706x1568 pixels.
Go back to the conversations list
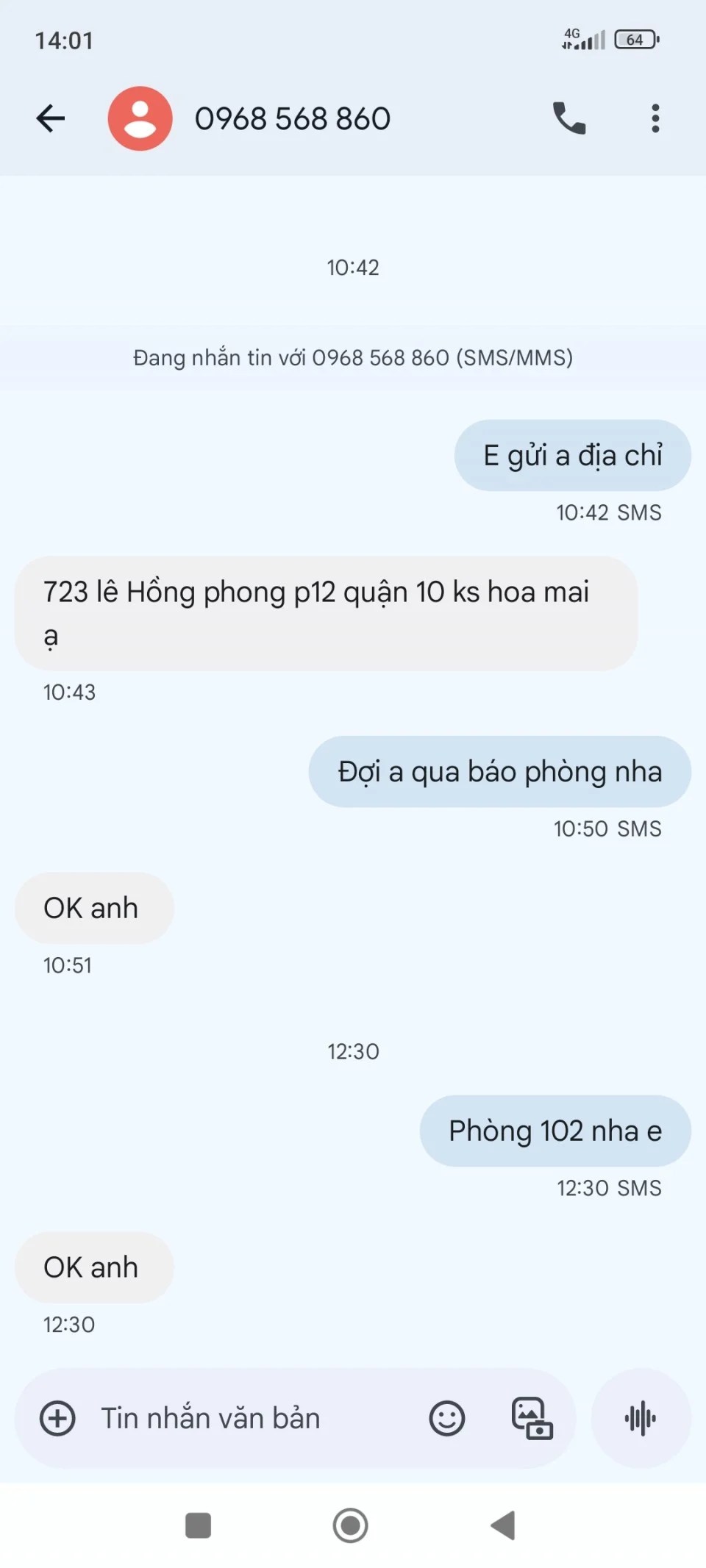[x=51, y=118]
